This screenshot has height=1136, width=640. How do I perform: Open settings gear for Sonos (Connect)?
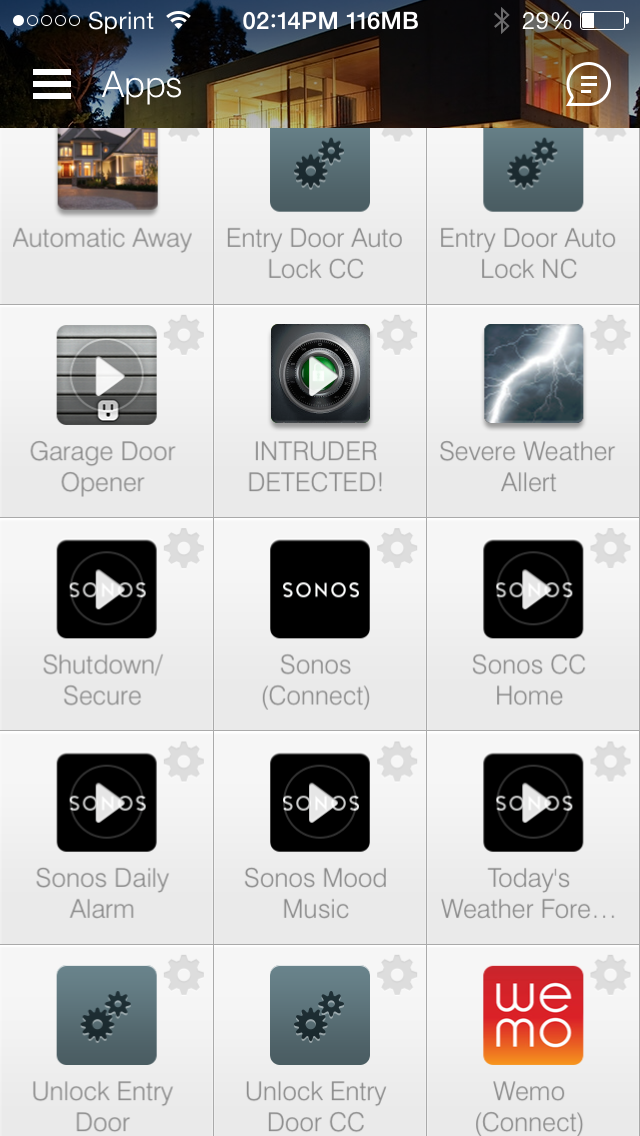pyautogui.click(x=397, y=548)
